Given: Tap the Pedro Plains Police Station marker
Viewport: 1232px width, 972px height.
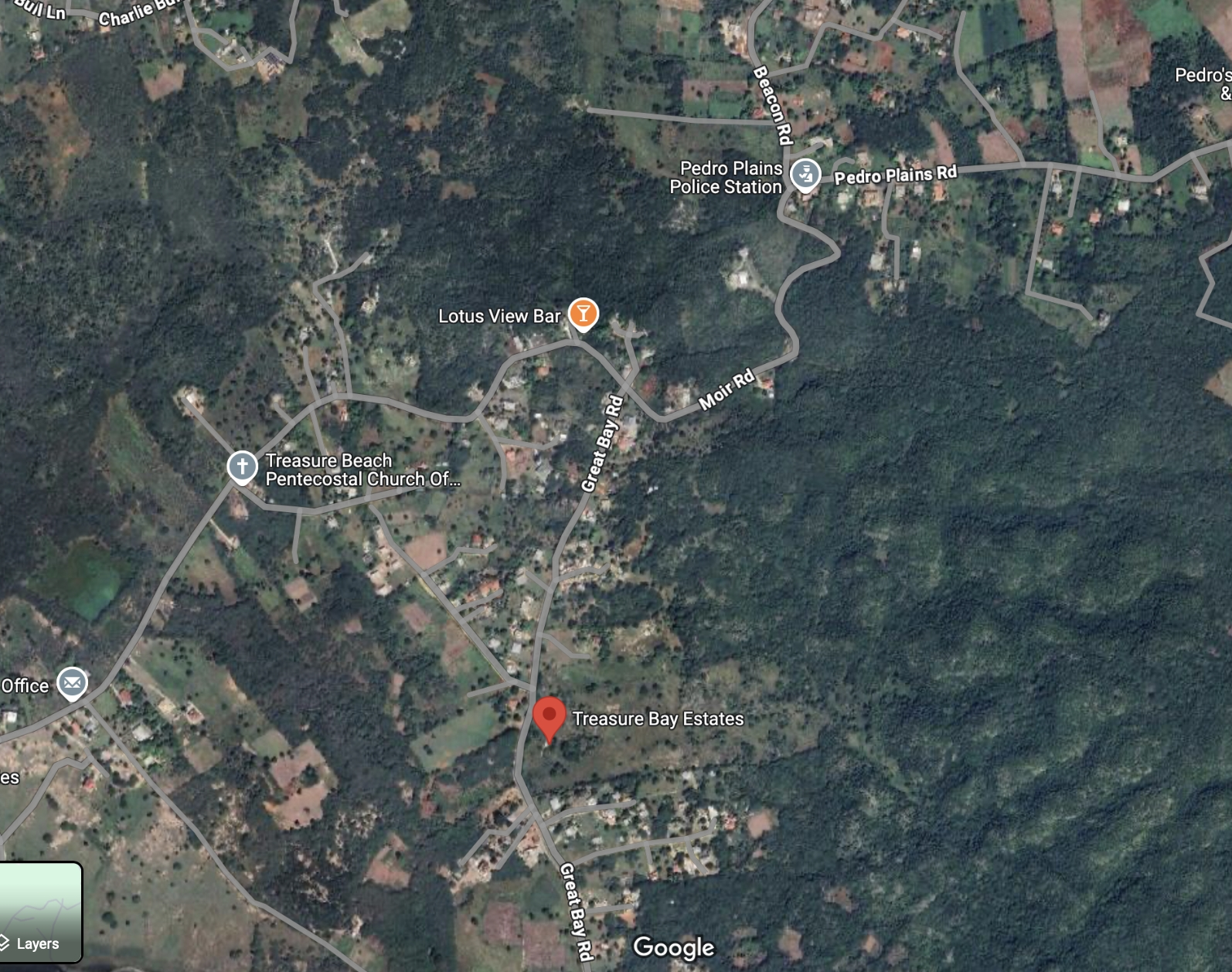Looking at the screenshot, I should pos(805,175).
